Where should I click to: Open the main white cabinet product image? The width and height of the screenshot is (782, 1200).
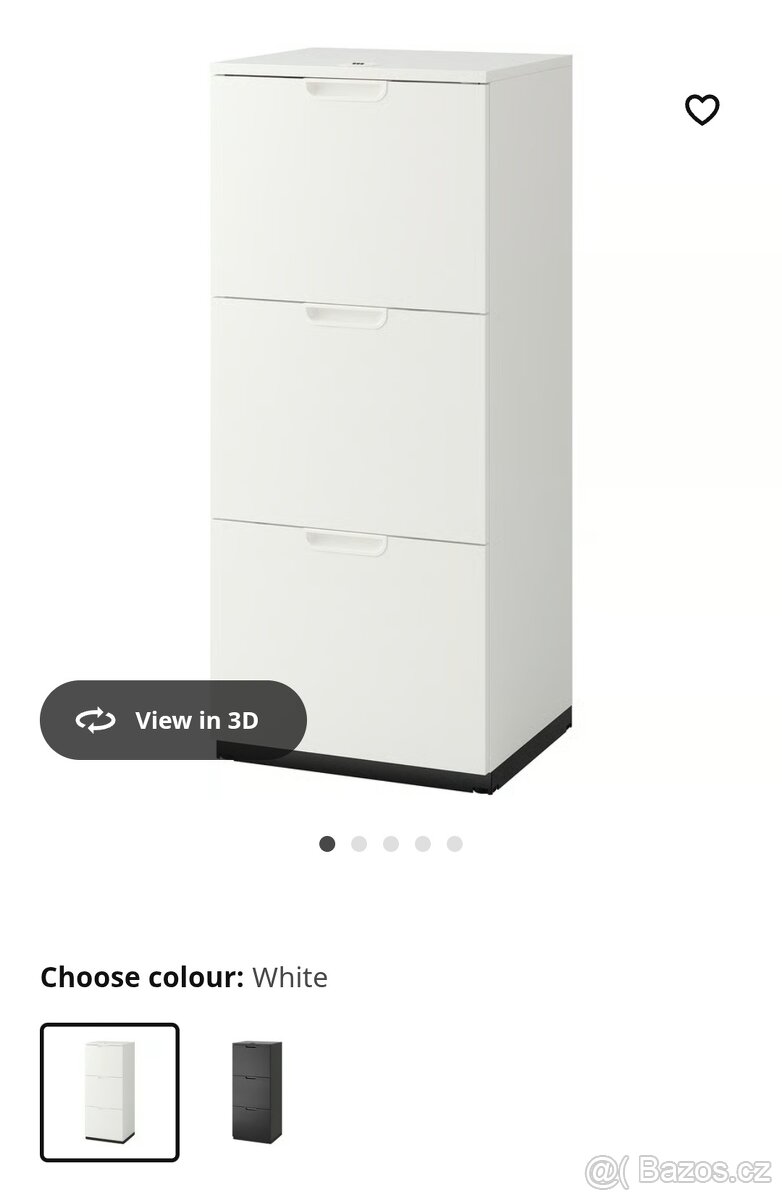click(391, 400)
